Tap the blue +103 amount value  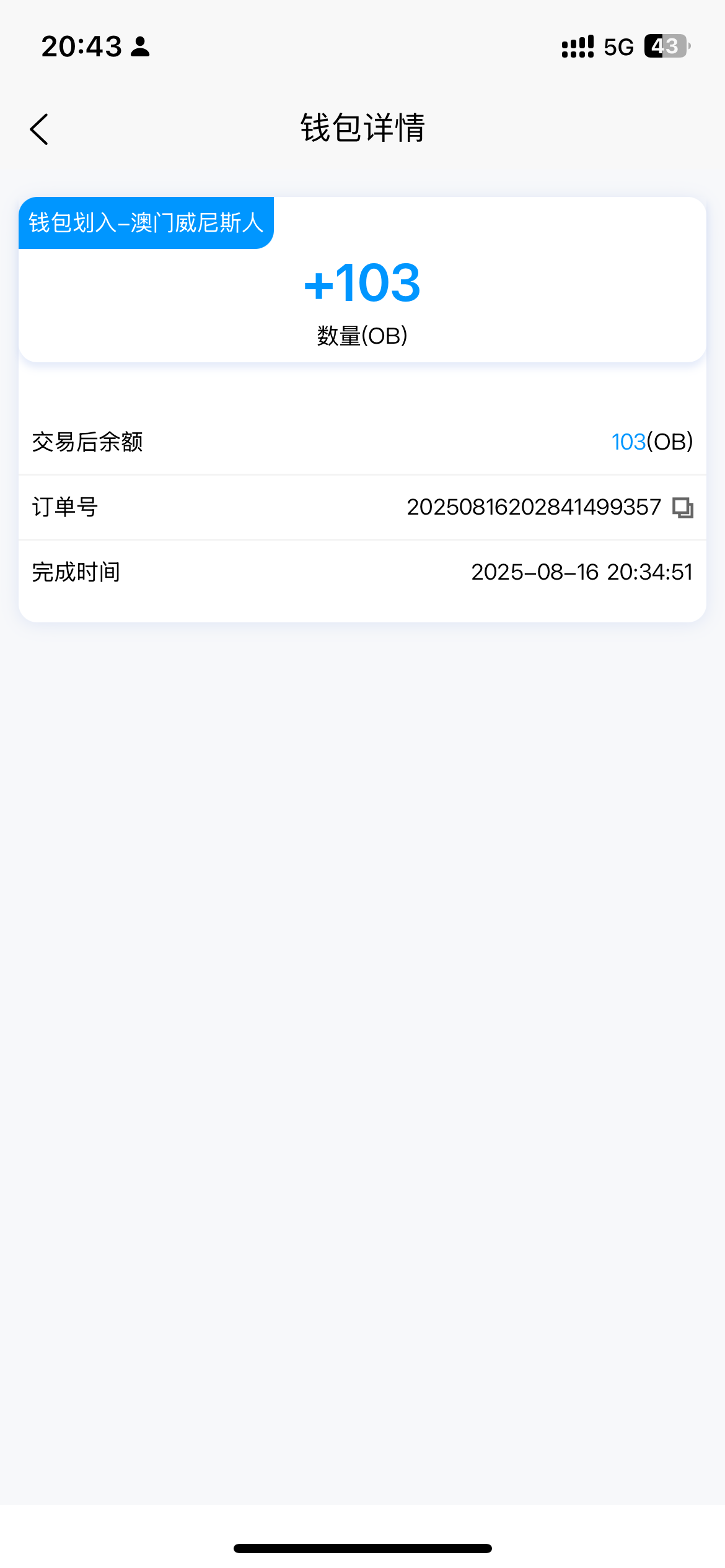click(x=361, y=284)
